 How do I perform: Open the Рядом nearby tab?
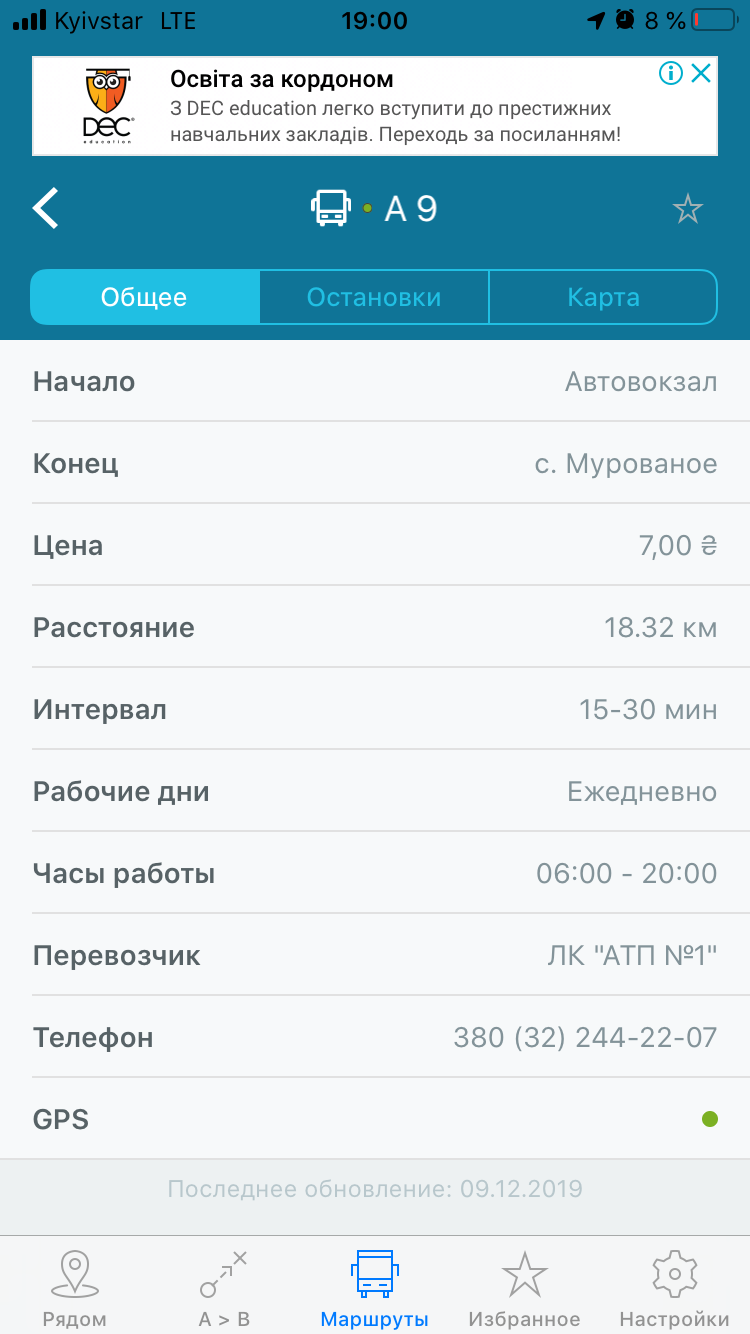coord(75,1288)
